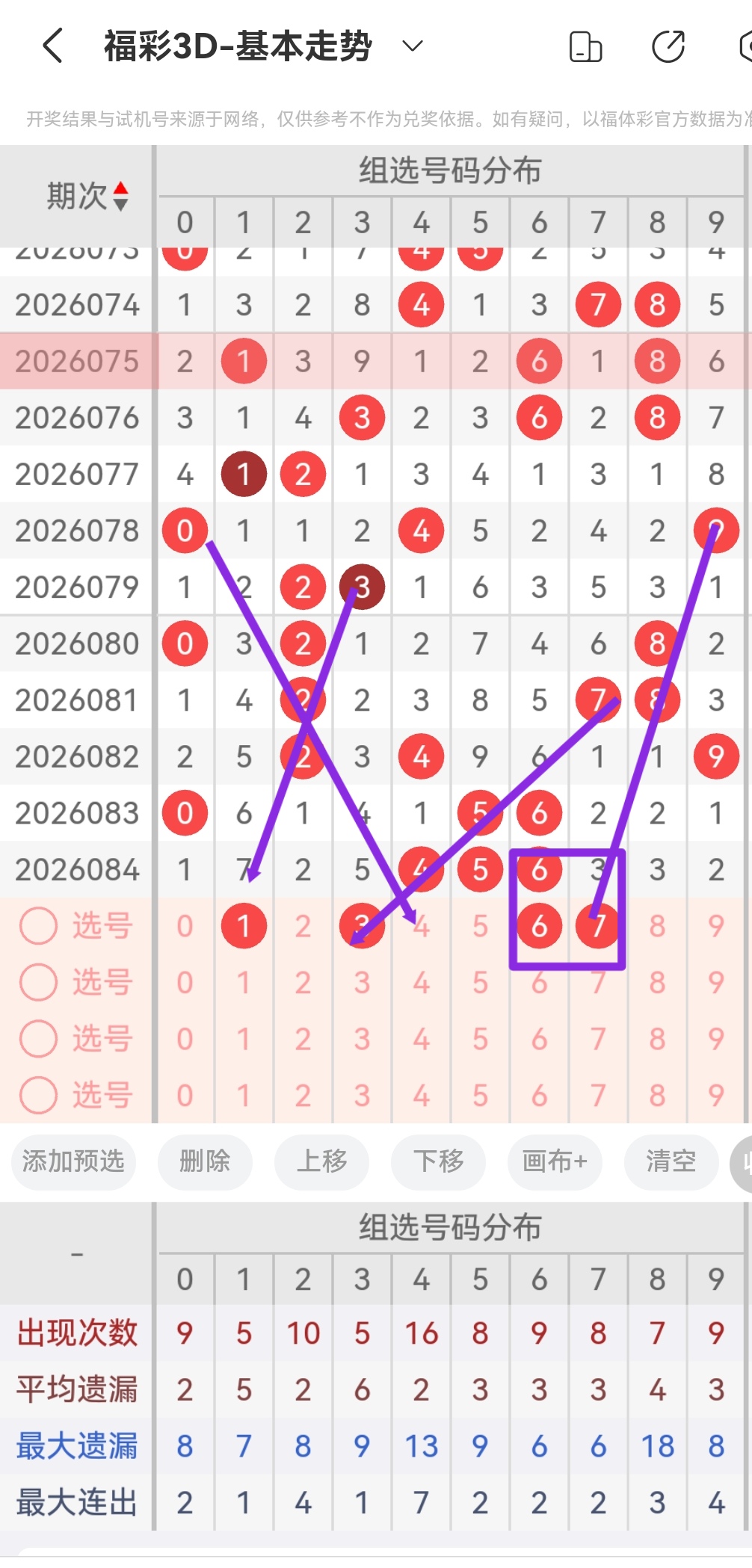Image resolution: width=752 pixels, height=1568 pixels.
Task: Open the share icon in top bar
Action: [x=666, y=47]
